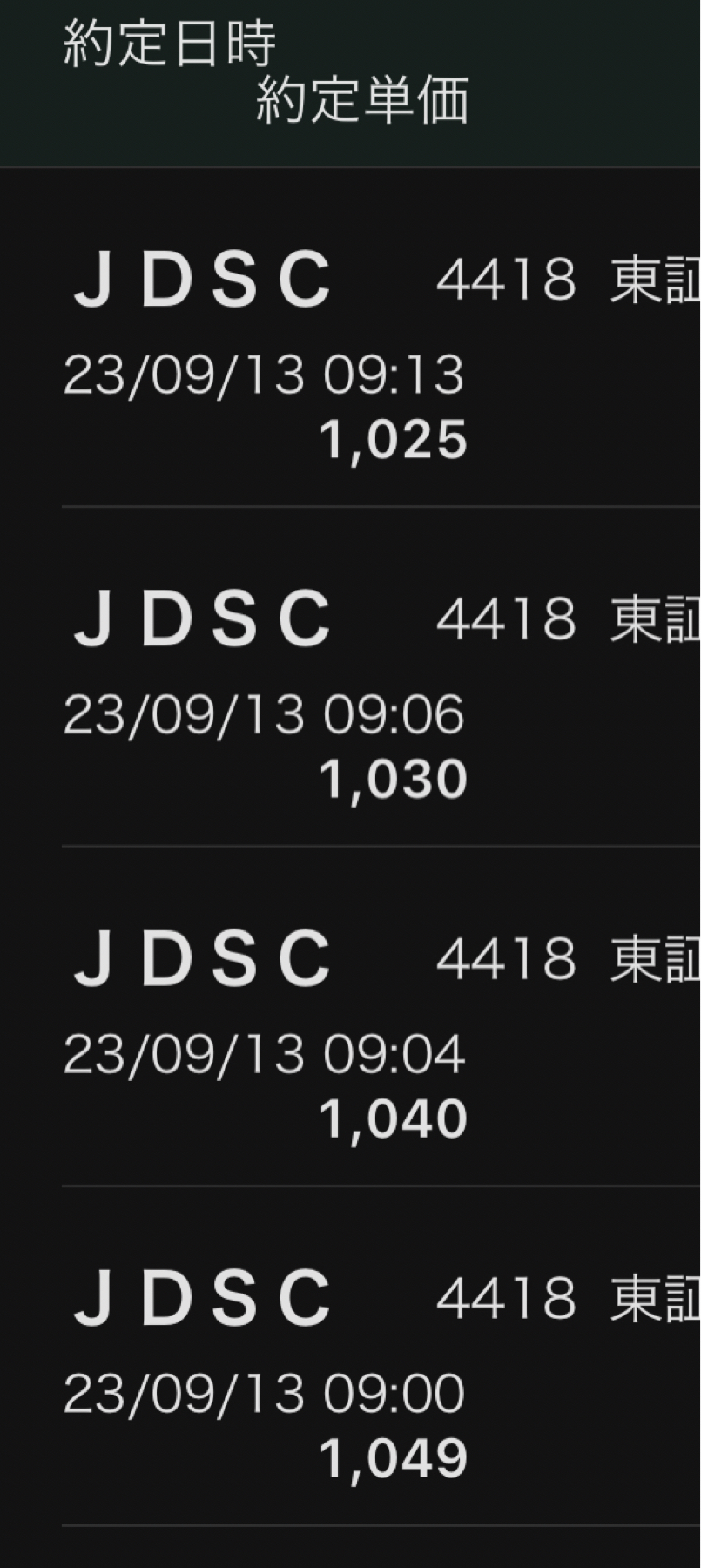Select the 4418 code on second entry
The height and width of the screenshot is (1568, 701).
[x=509, y=617]
